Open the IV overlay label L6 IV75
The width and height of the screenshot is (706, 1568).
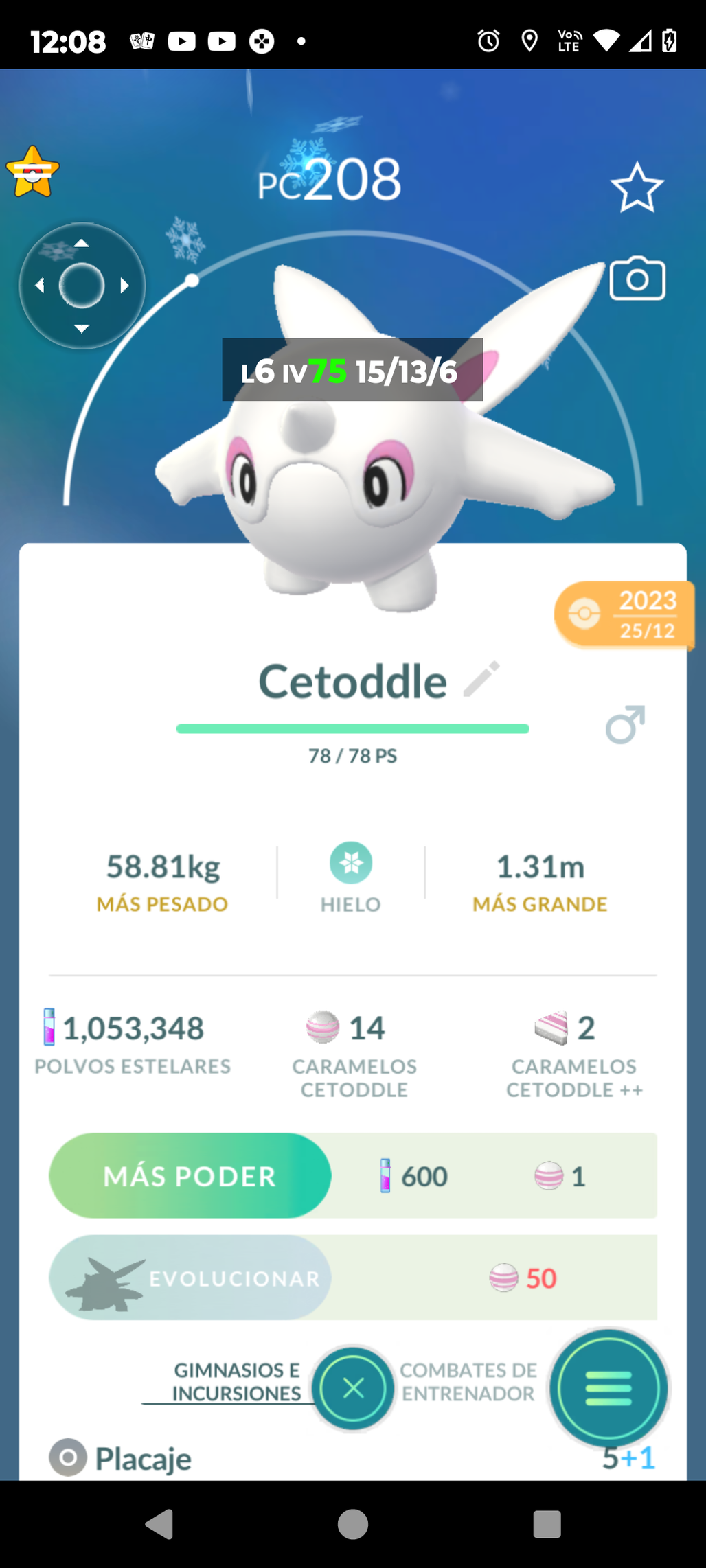(x=352, y=371)
